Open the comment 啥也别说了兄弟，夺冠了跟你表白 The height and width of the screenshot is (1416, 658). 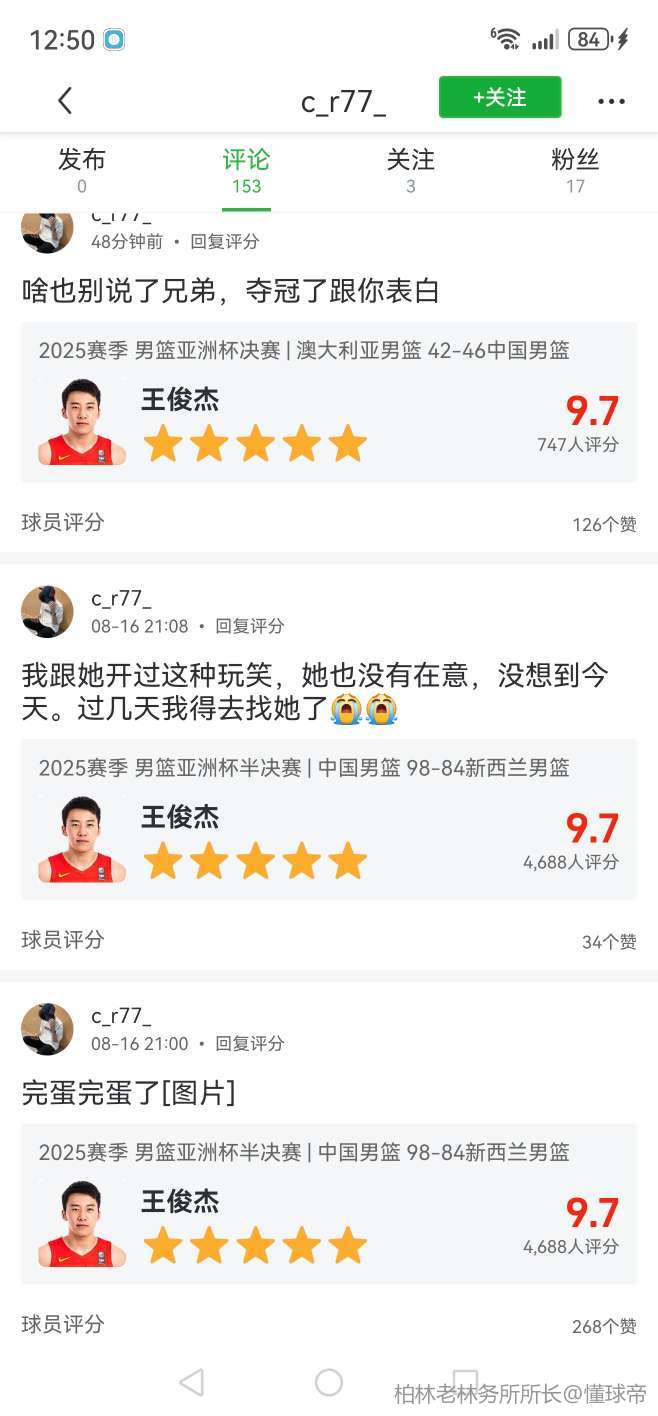(231, 291)
